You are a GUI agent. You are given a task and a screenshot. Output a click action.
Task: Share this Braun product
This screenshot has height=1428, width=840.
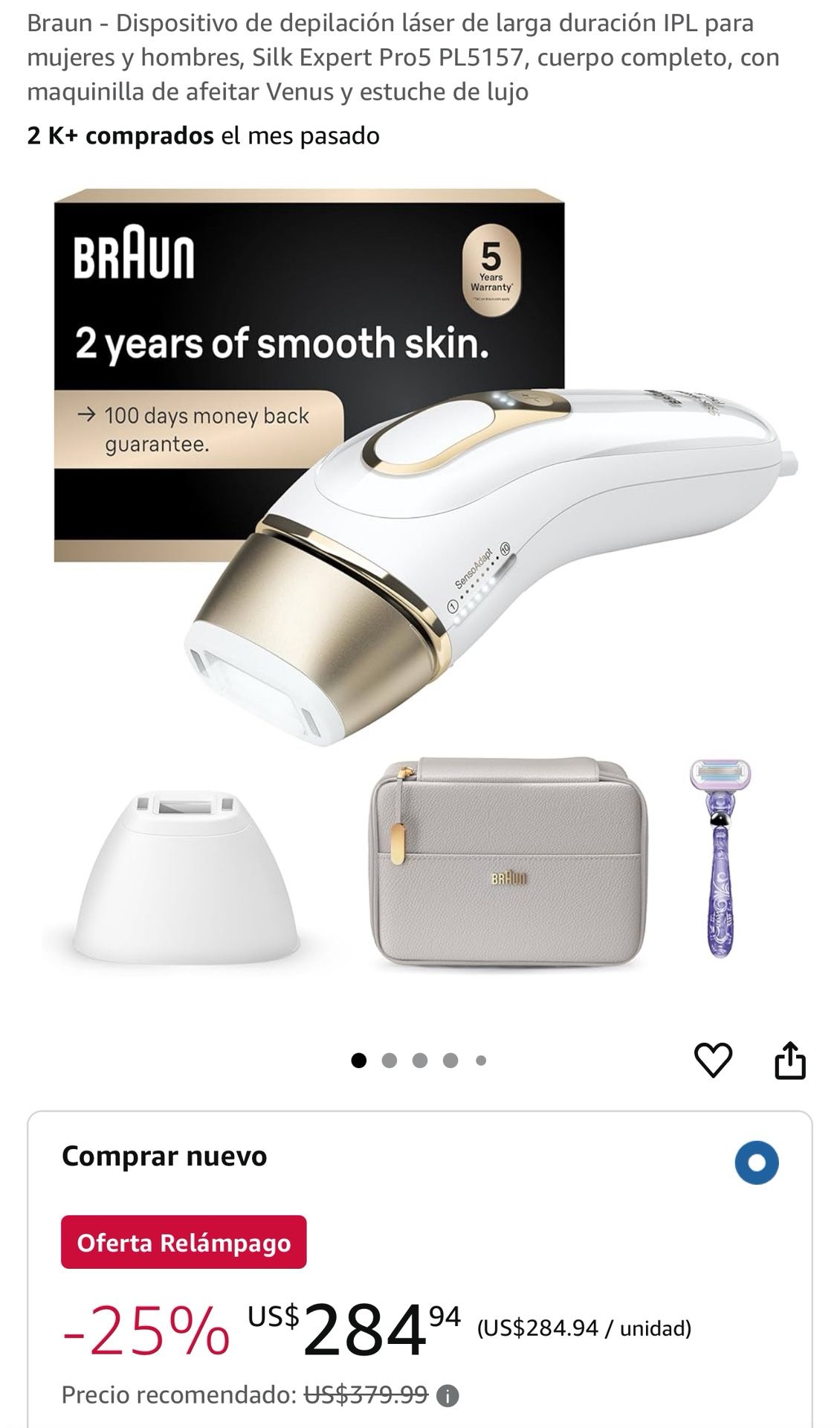click(x=789, y=1060)
